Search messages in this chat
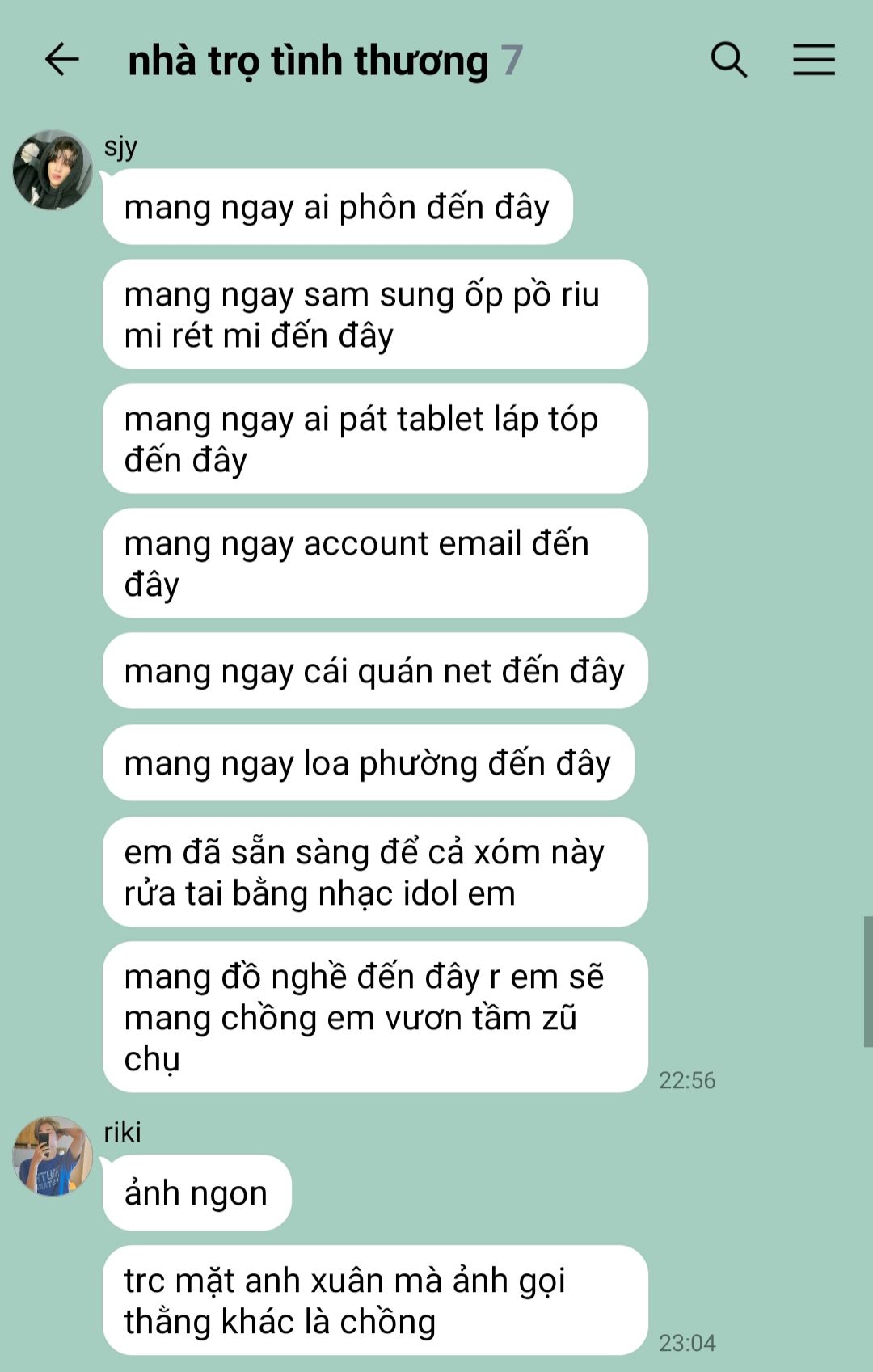Viewport: 873px width, 1372px height. [x=728, y=60]
